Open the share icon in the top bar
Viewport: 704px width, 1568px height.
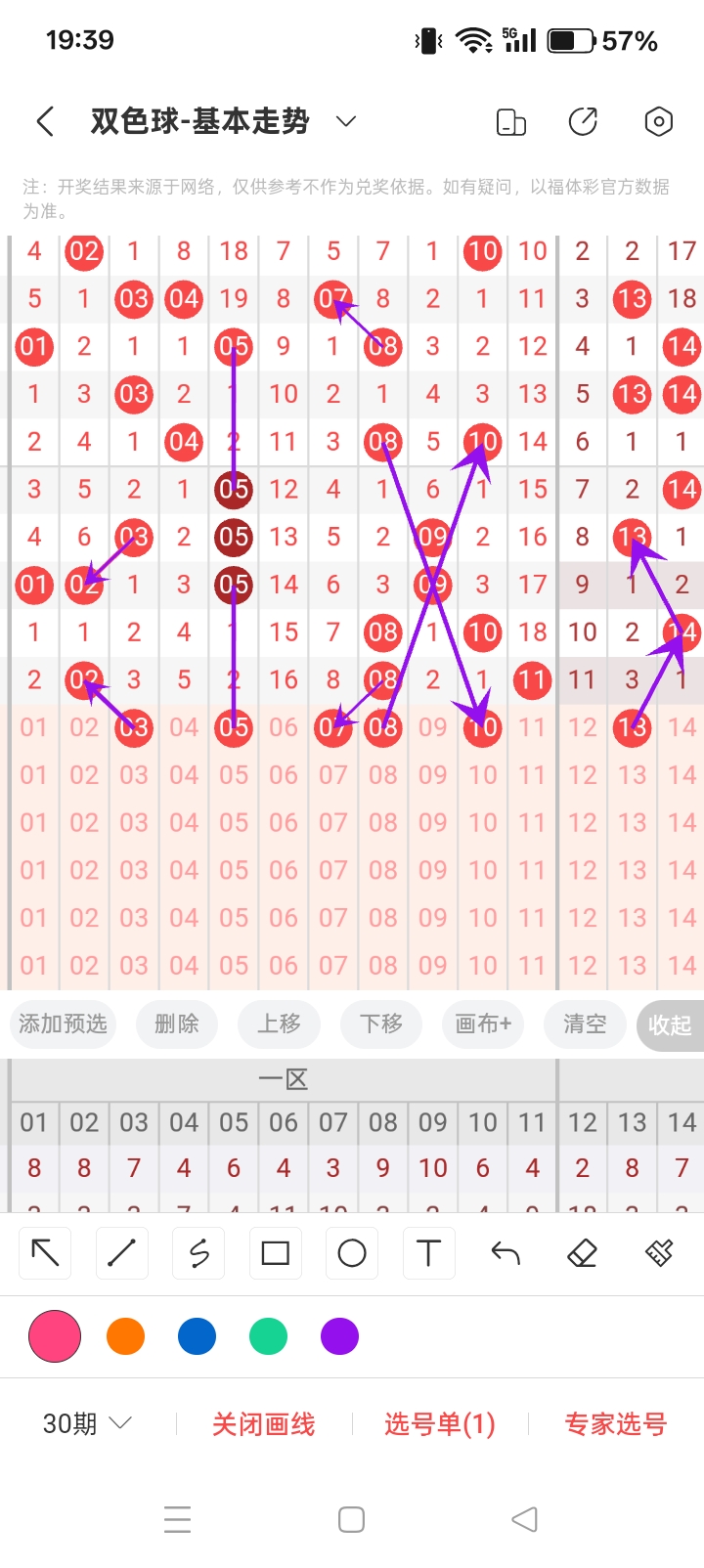click(x=583, y=122)
